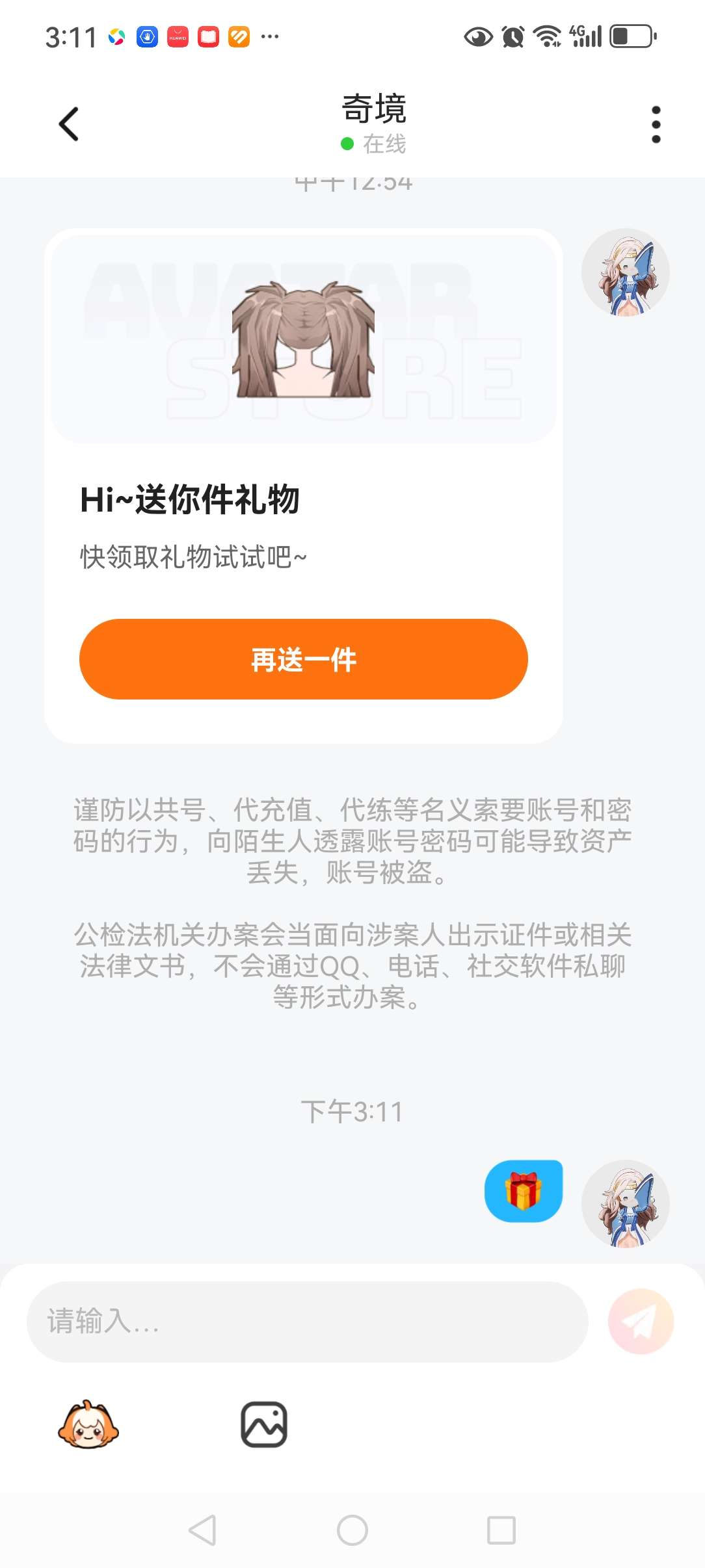Focus the 请输入 message field
The height and width of the screenshot is (1568, 705).
point(307,1322)
